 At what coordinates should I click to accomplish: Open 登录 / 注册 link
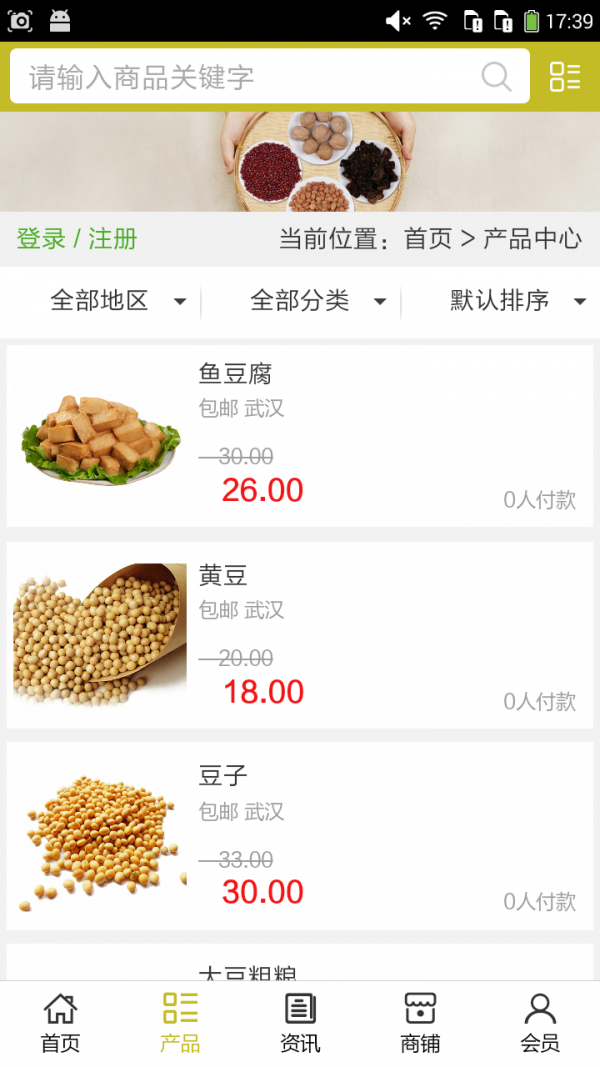pos(77,239)
